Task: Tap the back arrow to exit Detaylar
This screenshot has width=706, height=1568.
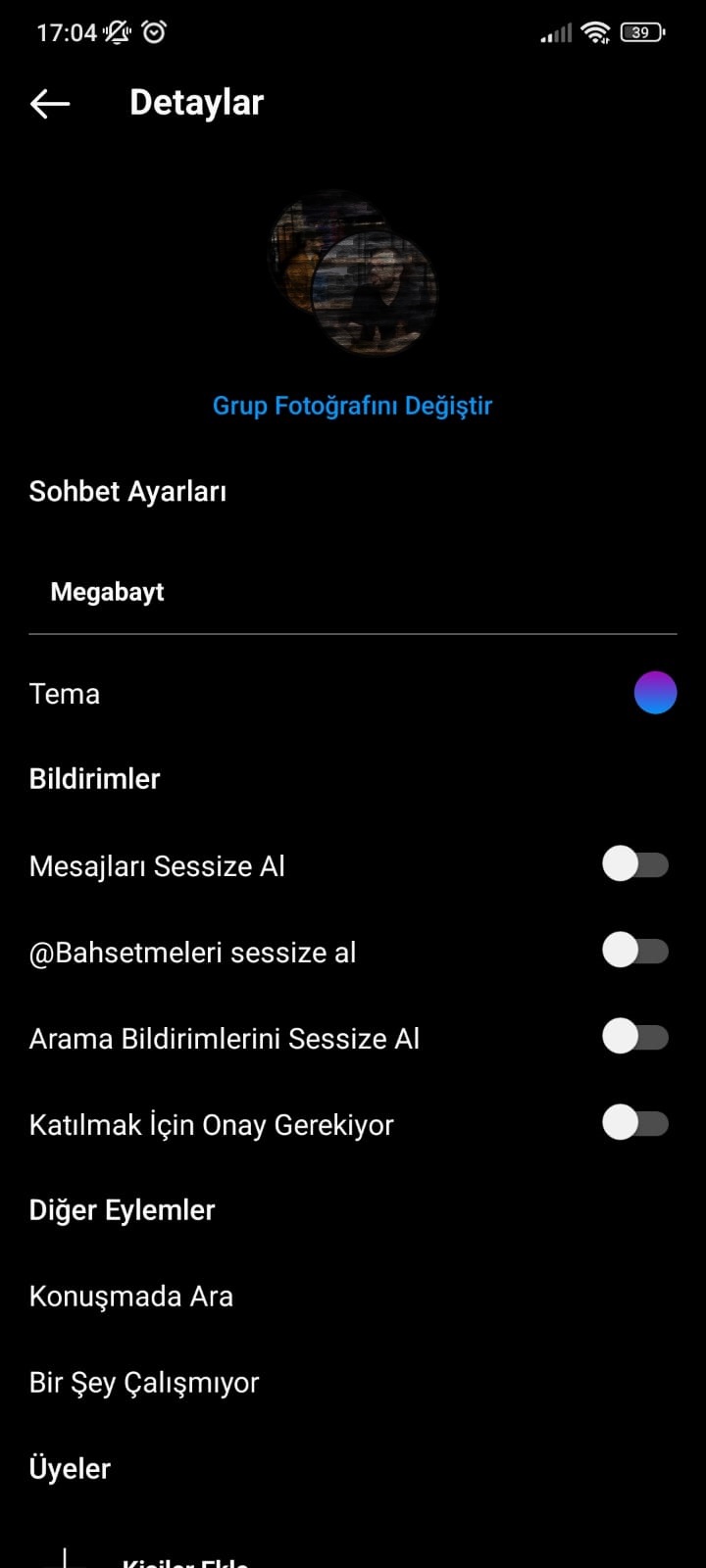Action: tap(50, 102)
